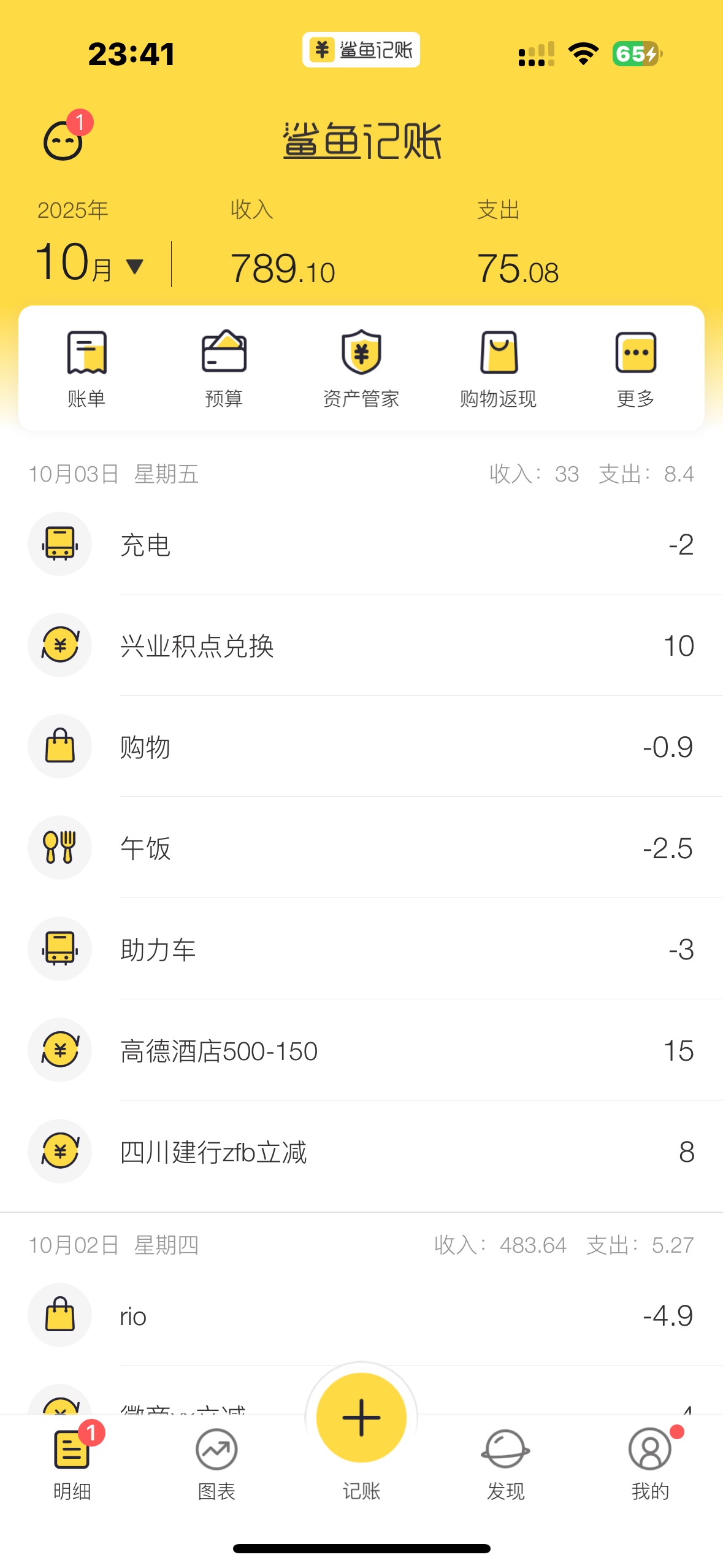Open the smiley face message icon
Viewport: 723px width, 1568px height.
(63, 140)
